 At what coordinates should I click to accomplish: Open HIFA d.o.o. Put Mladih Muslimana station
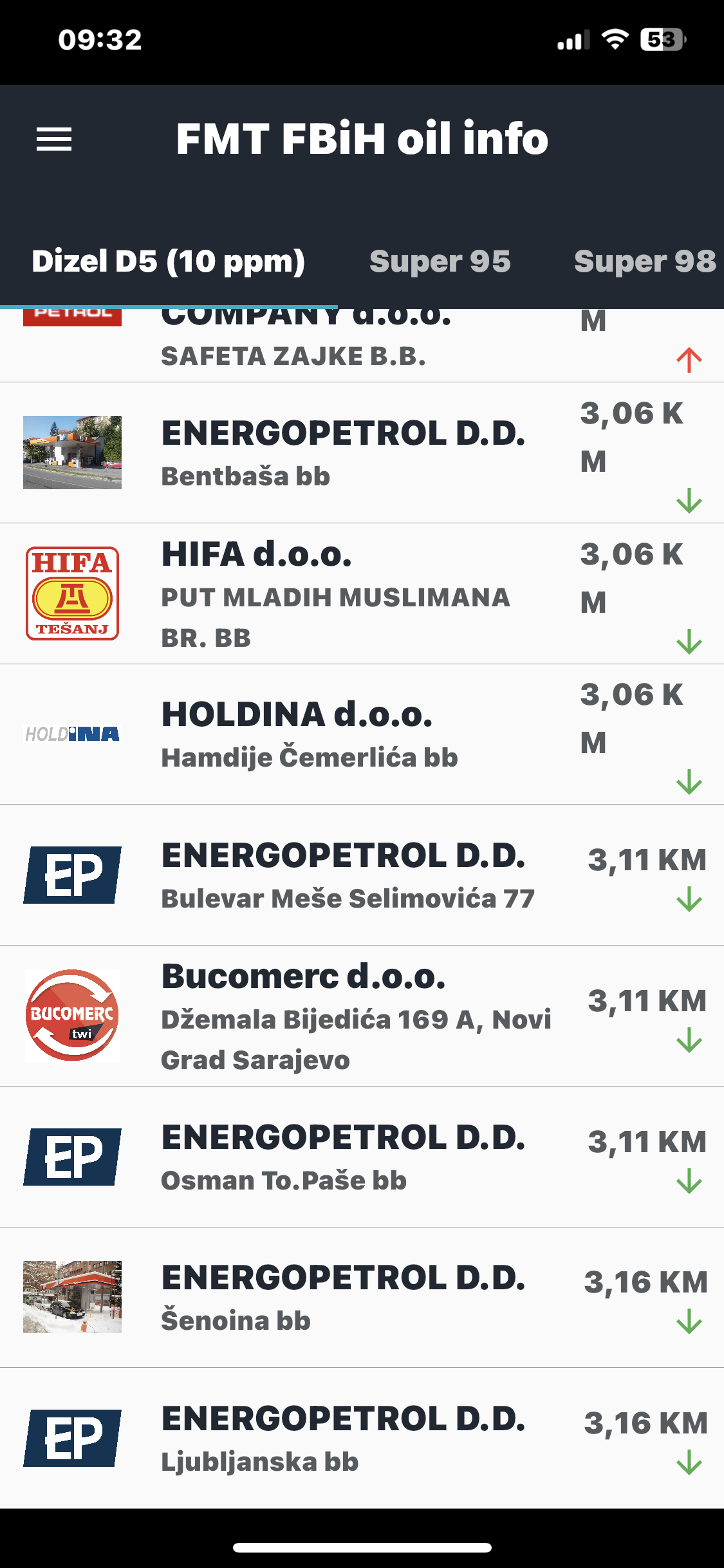pyautogui.click(x=362, y=594)
